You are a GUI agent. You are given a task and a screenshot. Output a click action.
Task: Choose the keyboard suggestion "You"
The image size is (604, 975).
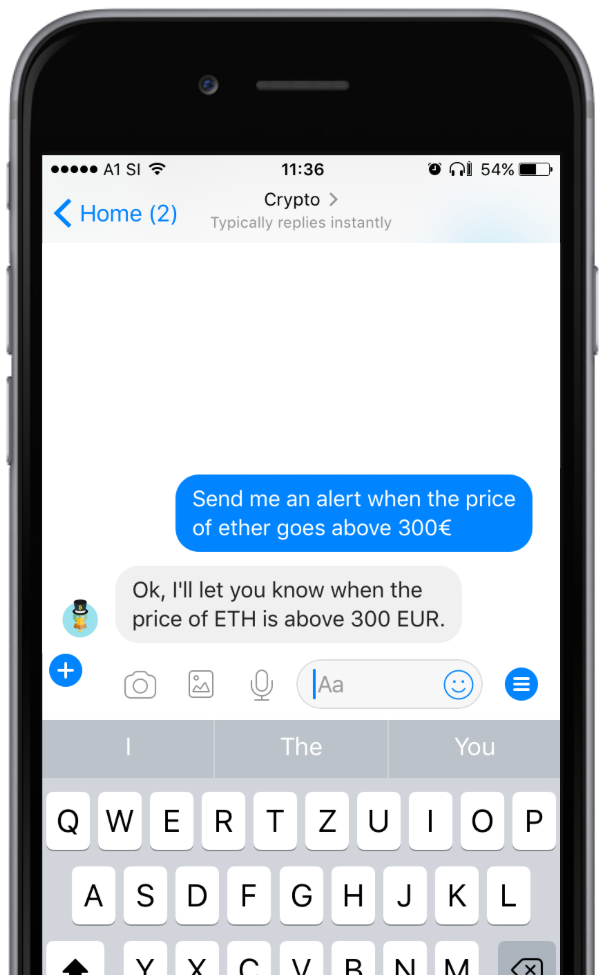[474, 747]
